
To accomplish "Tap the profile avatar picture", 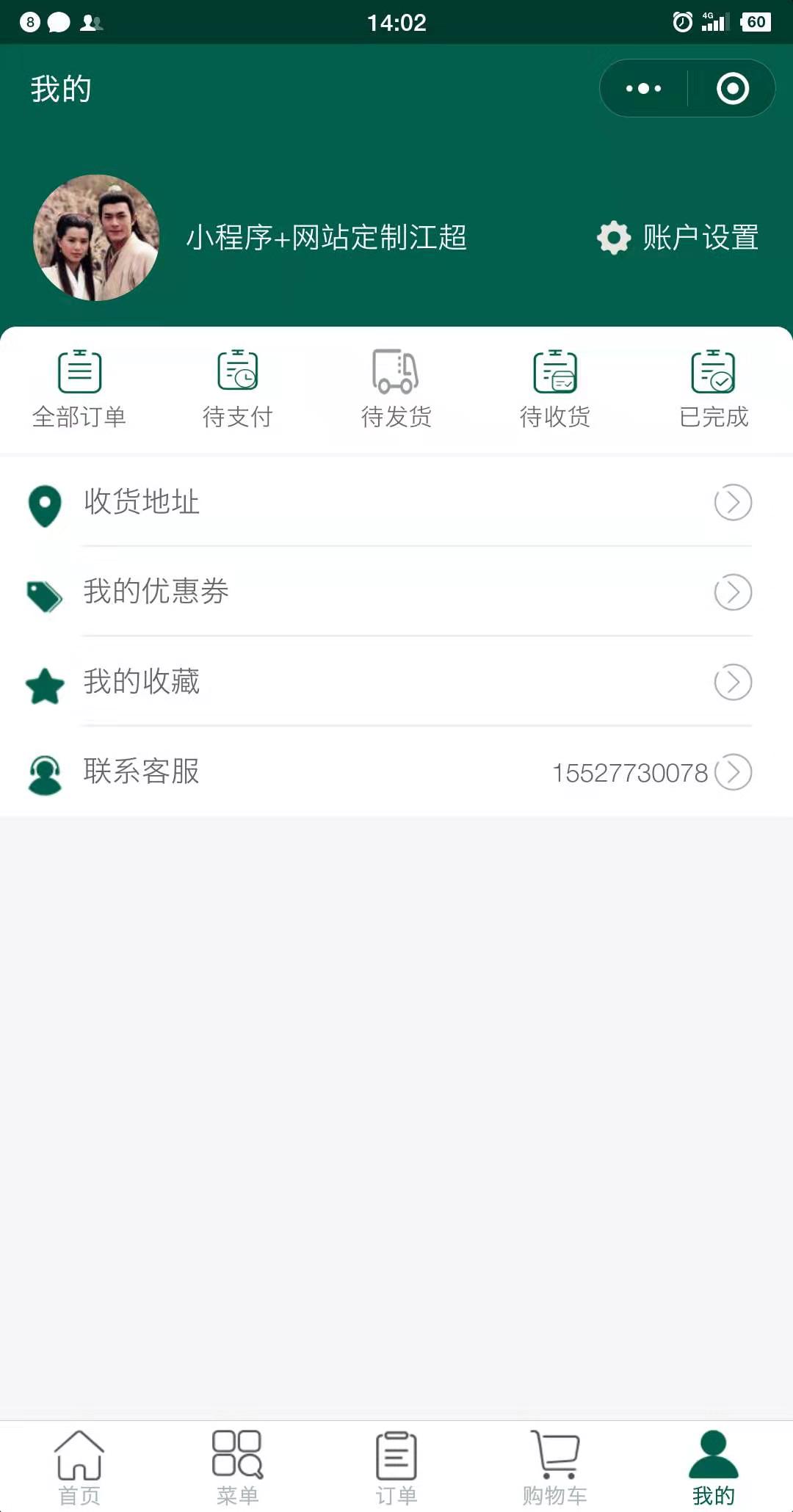I will [x=96, y=237].
